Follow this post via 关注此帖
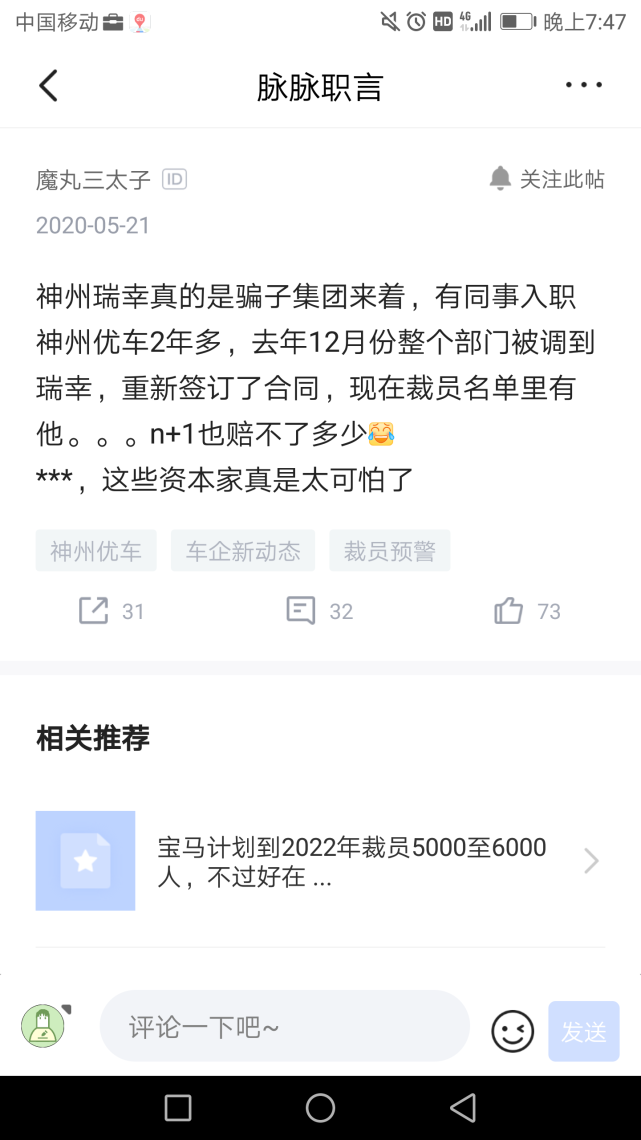The height and width of the screenshot is (1140, 641). (547, 179)
